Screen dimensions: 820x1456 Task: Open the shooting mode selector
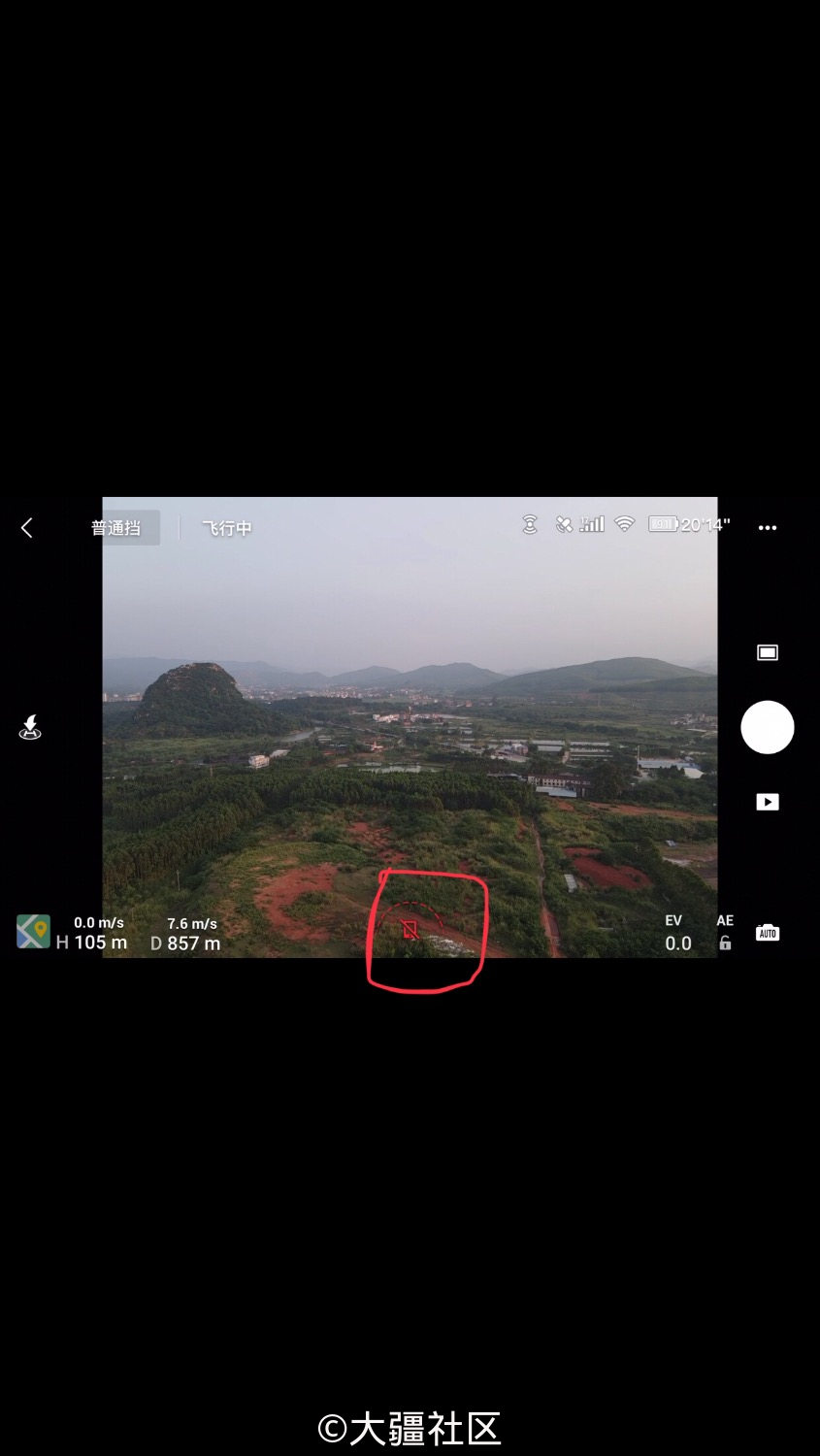coord(768,652)
